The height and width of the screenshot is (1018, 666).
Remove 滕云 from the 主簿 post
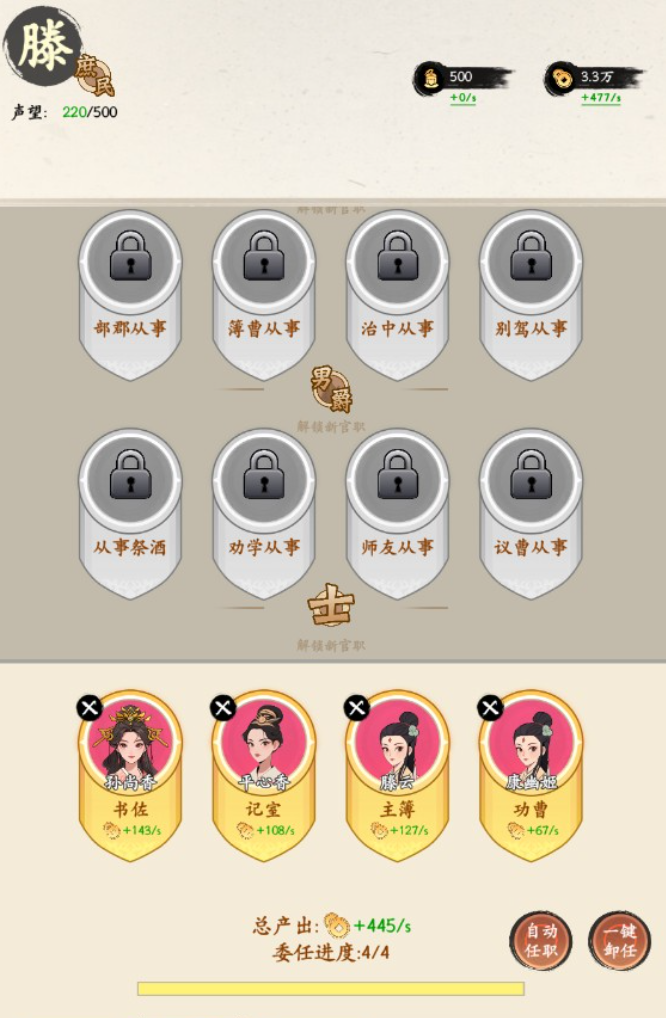pos(357,708)
